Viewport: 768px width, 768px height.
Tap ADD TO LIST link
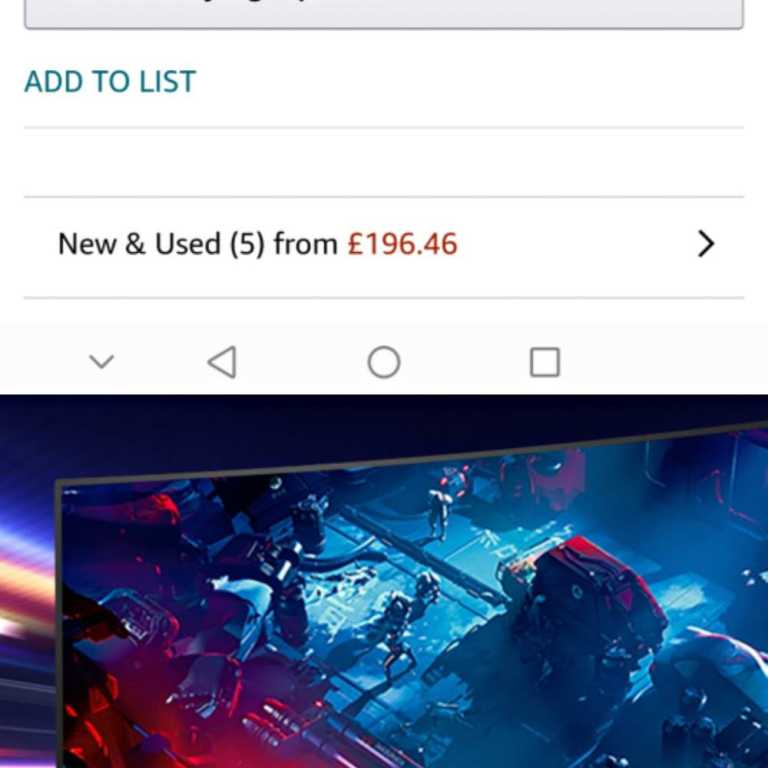click(x=110, y=82)
